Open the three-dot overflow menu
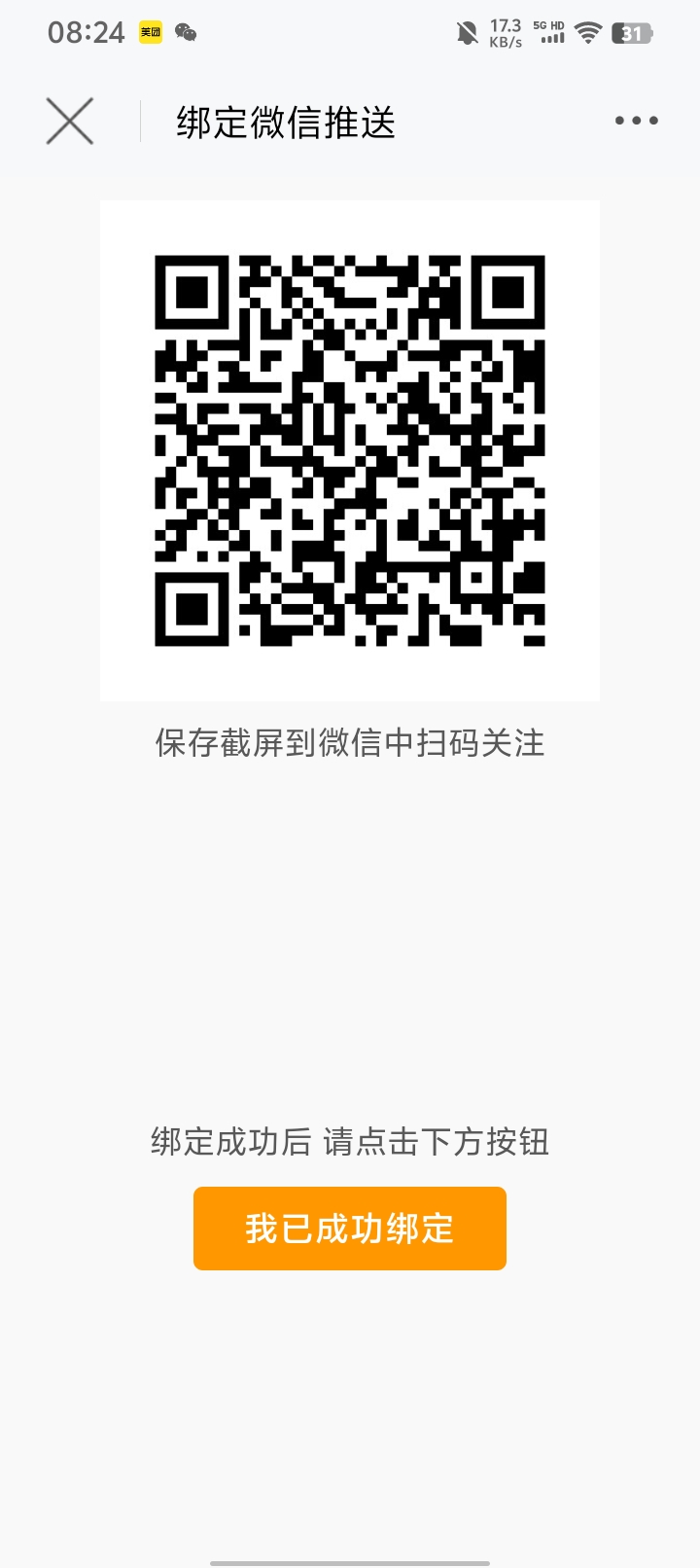The height and width of the screenshot is (1568, 700). click(x=637, y=121)
